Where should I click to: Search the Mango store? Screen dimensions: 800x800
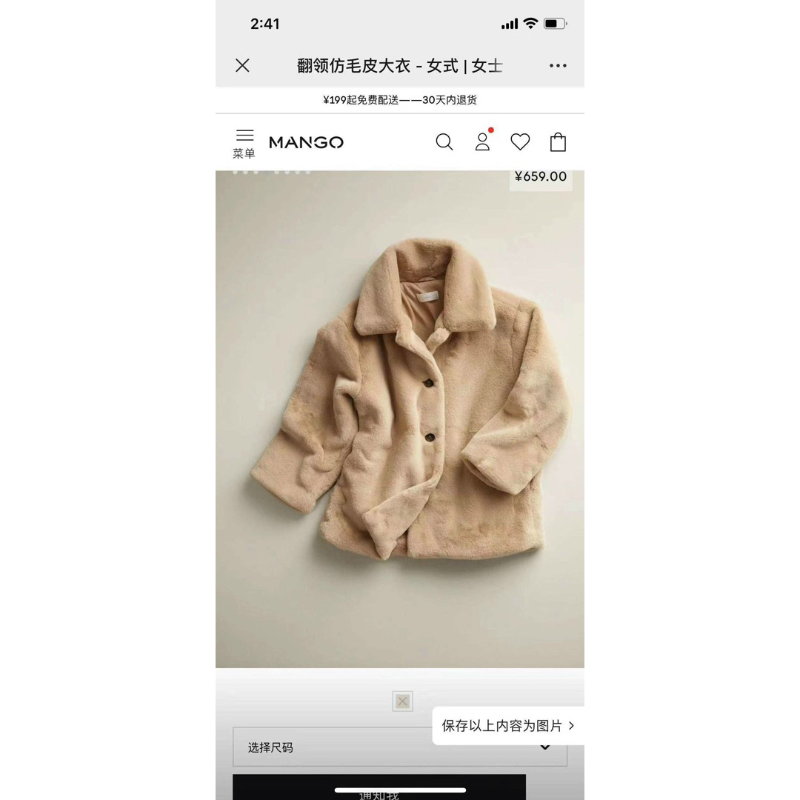click(444, 142)
